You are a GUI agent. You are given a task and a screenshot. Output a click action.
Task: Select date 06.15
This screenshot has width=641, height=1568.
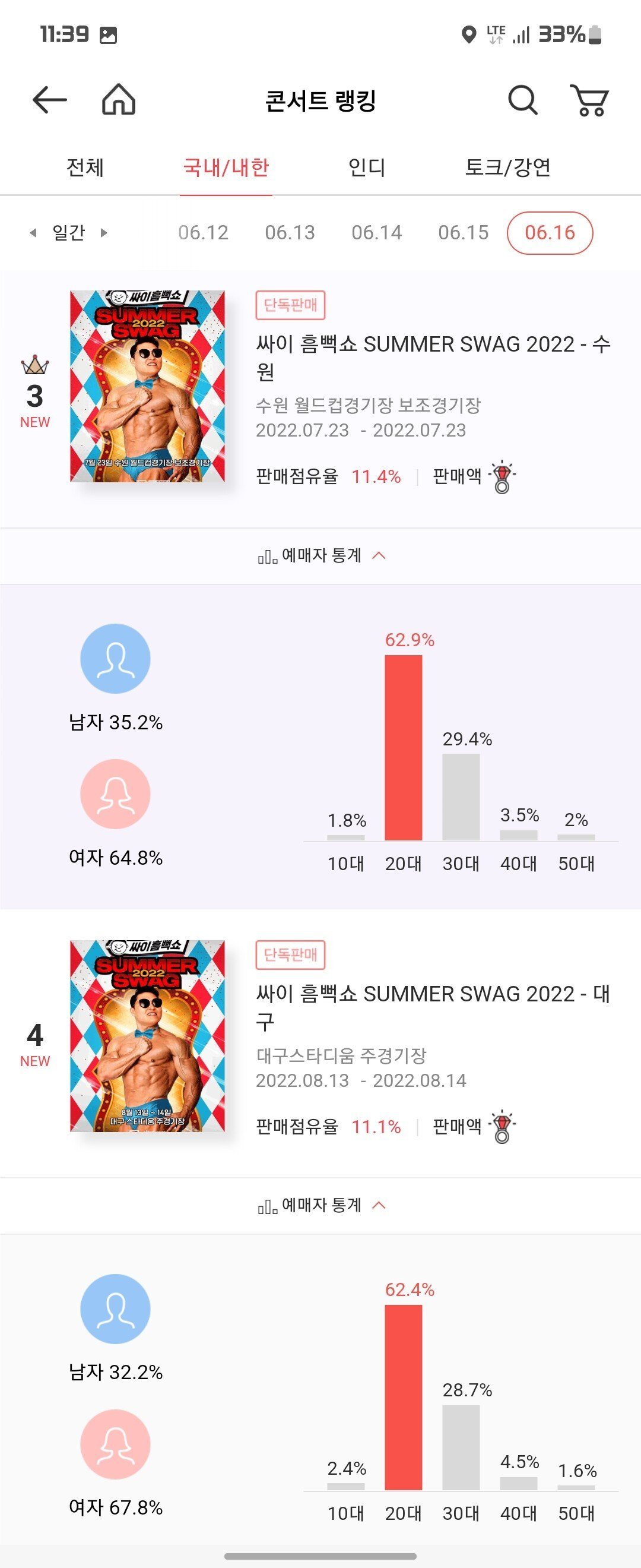[x=464, y=232]
